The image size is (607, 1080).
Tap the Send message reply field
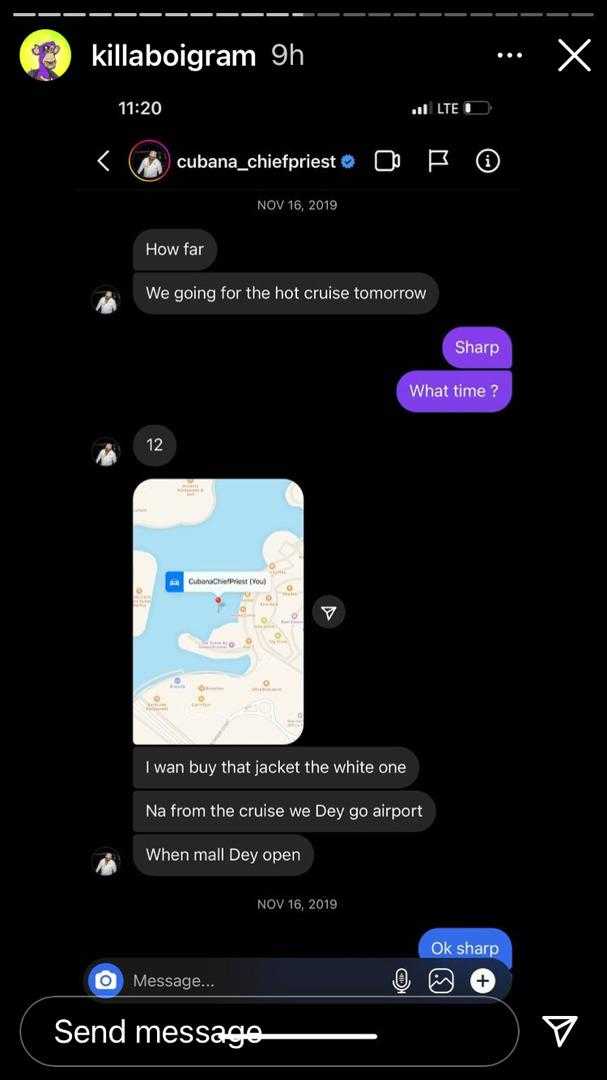[268, 1031]
